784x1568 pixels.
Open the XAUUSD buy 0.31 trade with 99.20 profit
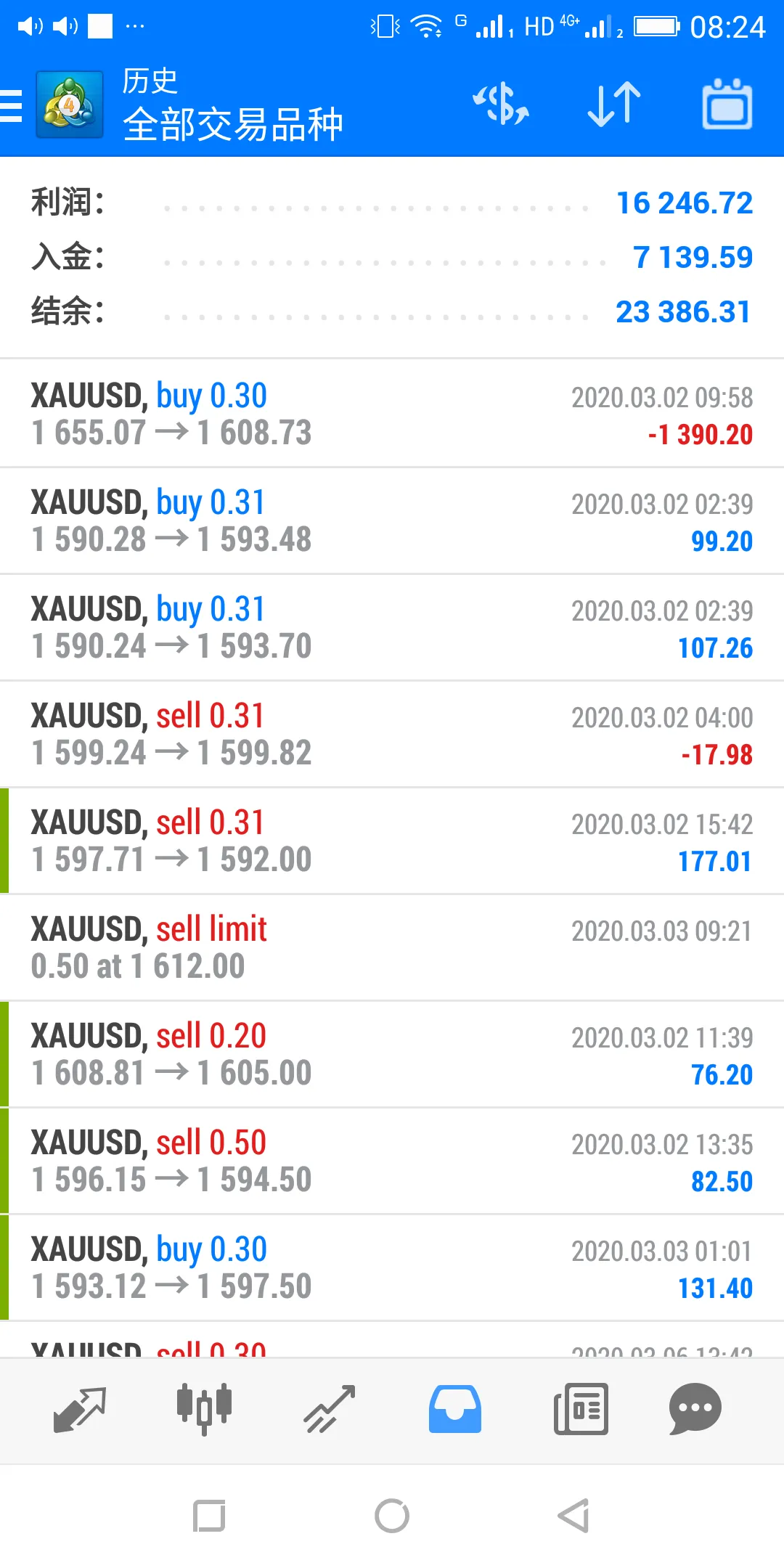(392, 520)
